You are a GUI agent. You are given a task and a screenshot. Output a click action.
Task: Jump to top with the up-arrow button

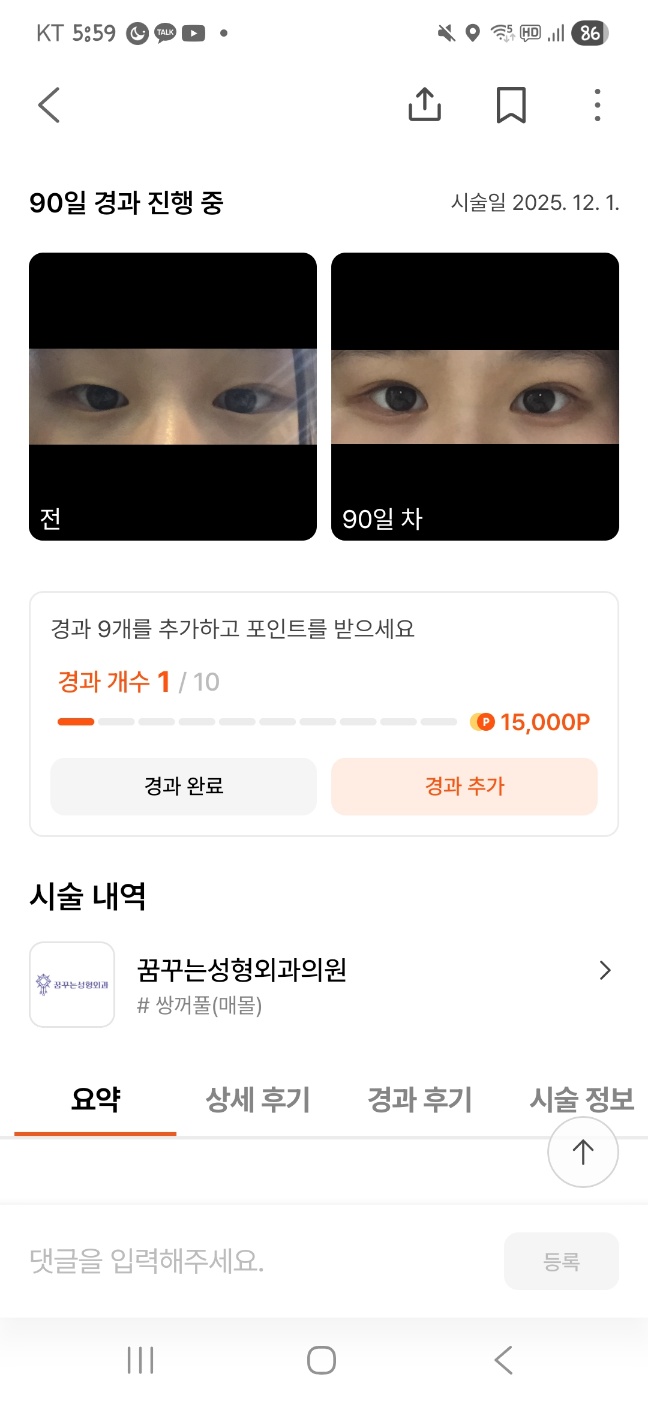tap(583, 1152)
